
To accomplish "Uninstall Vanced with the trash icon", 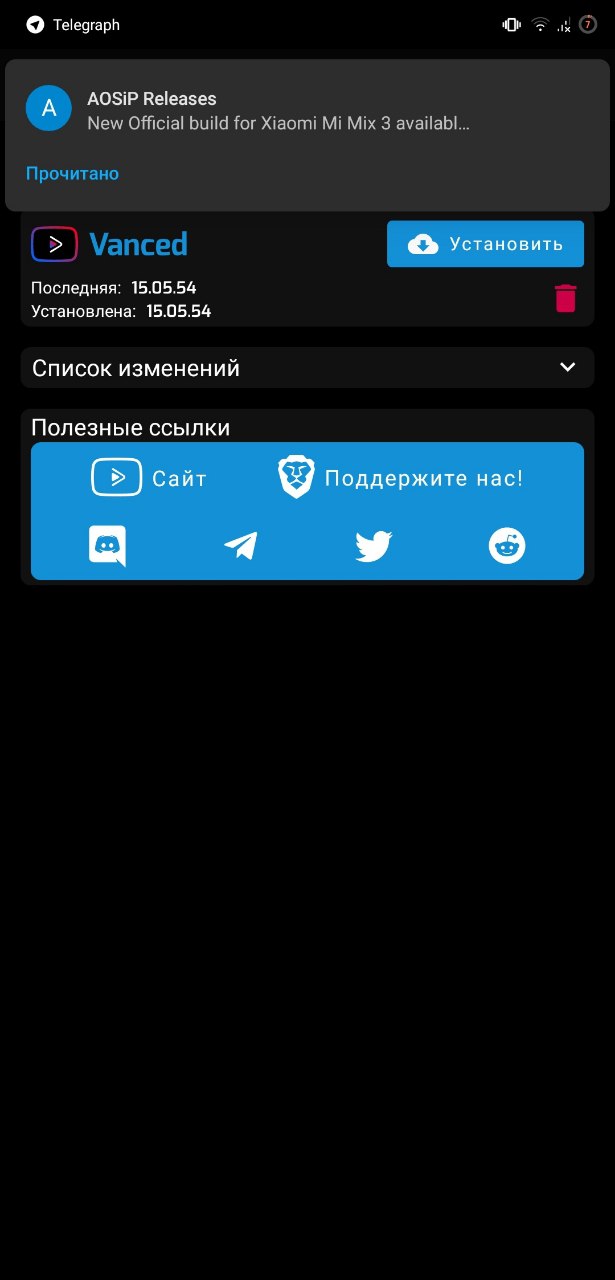I will (x=565, y=298).
